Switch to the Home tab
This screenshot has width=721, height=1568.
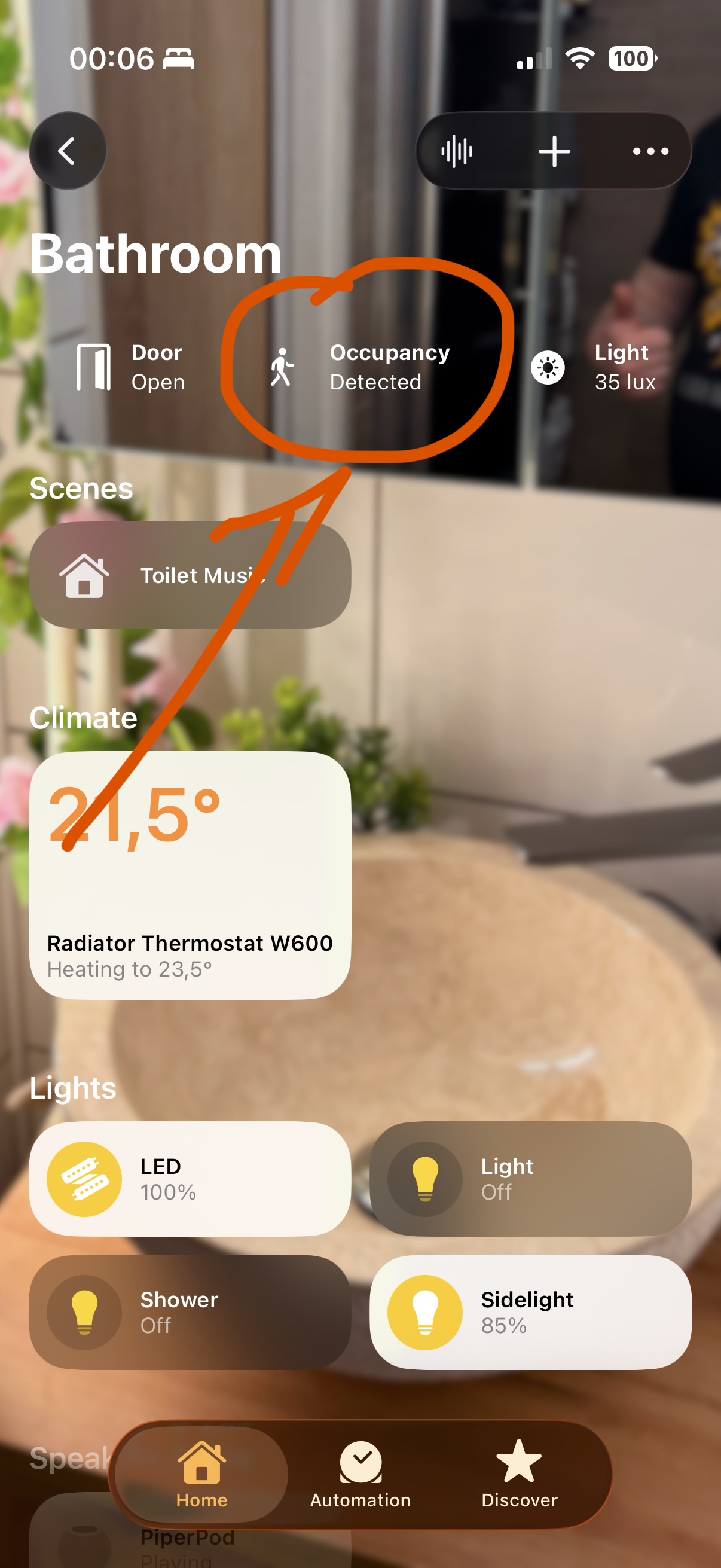[x=201, y=1474]
